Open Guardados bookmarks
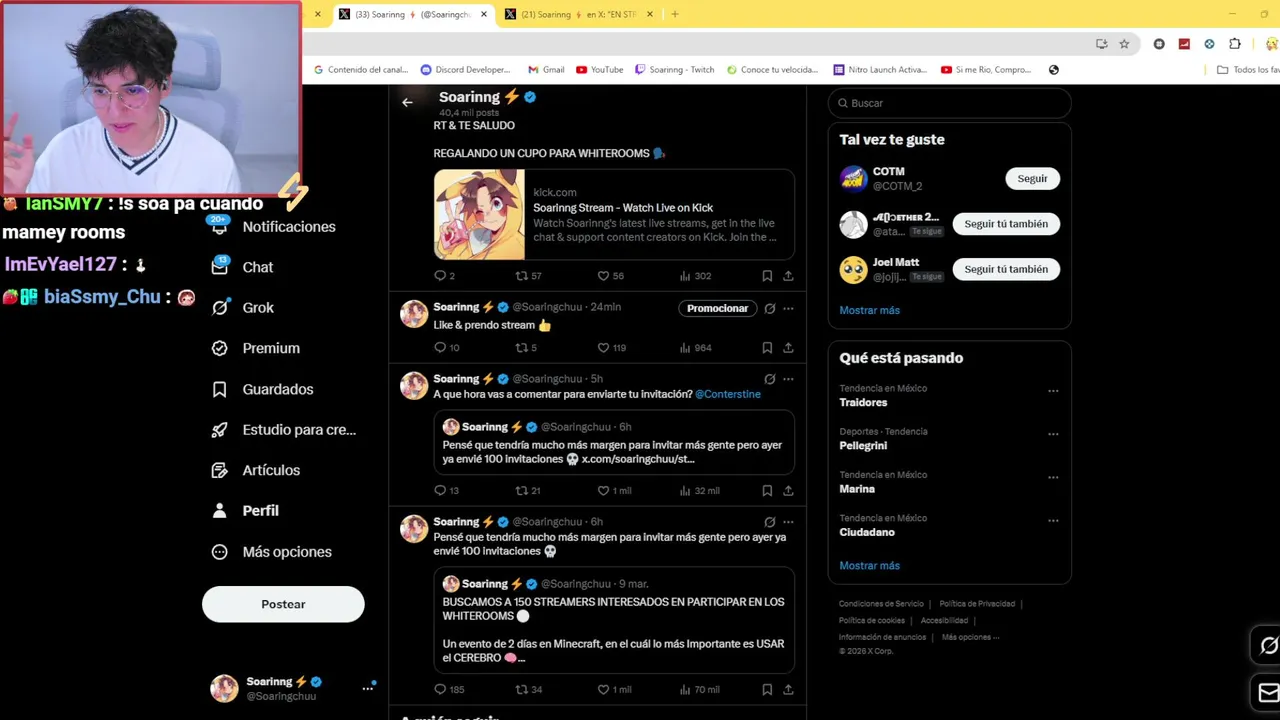This screenshot has height=720, width=1280. click(277, 389)
